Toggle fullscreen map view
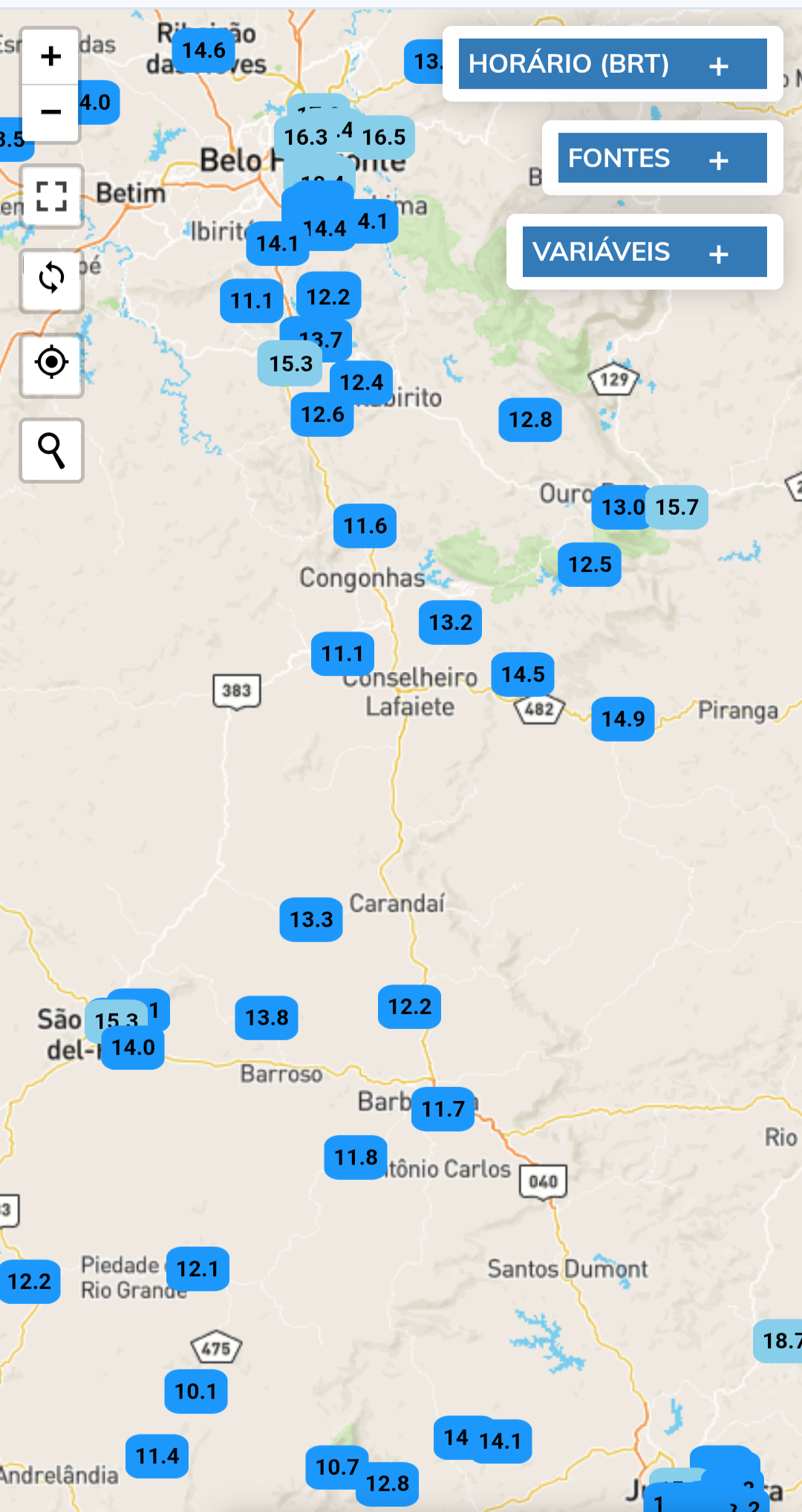This screenshot has width=802, height=1512. pyautogui.click(x=51, y=196)
